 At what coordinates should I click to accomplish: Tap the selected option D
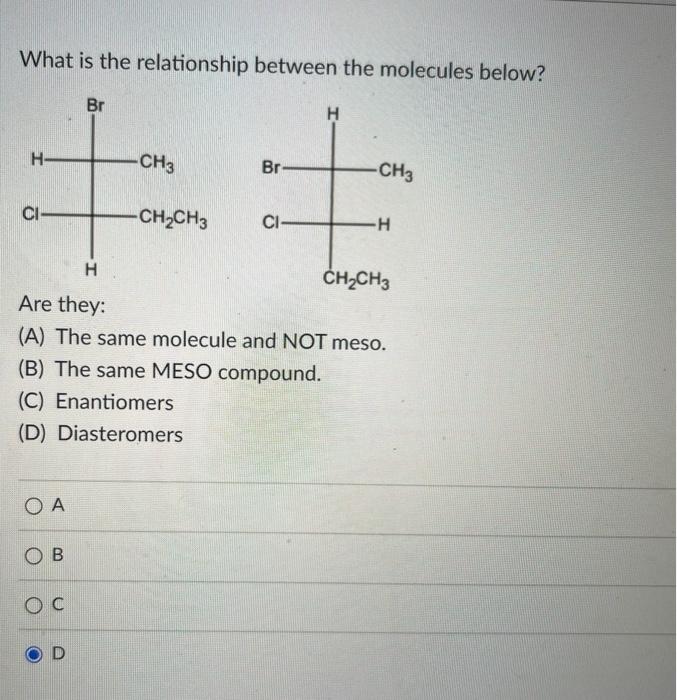33,656
